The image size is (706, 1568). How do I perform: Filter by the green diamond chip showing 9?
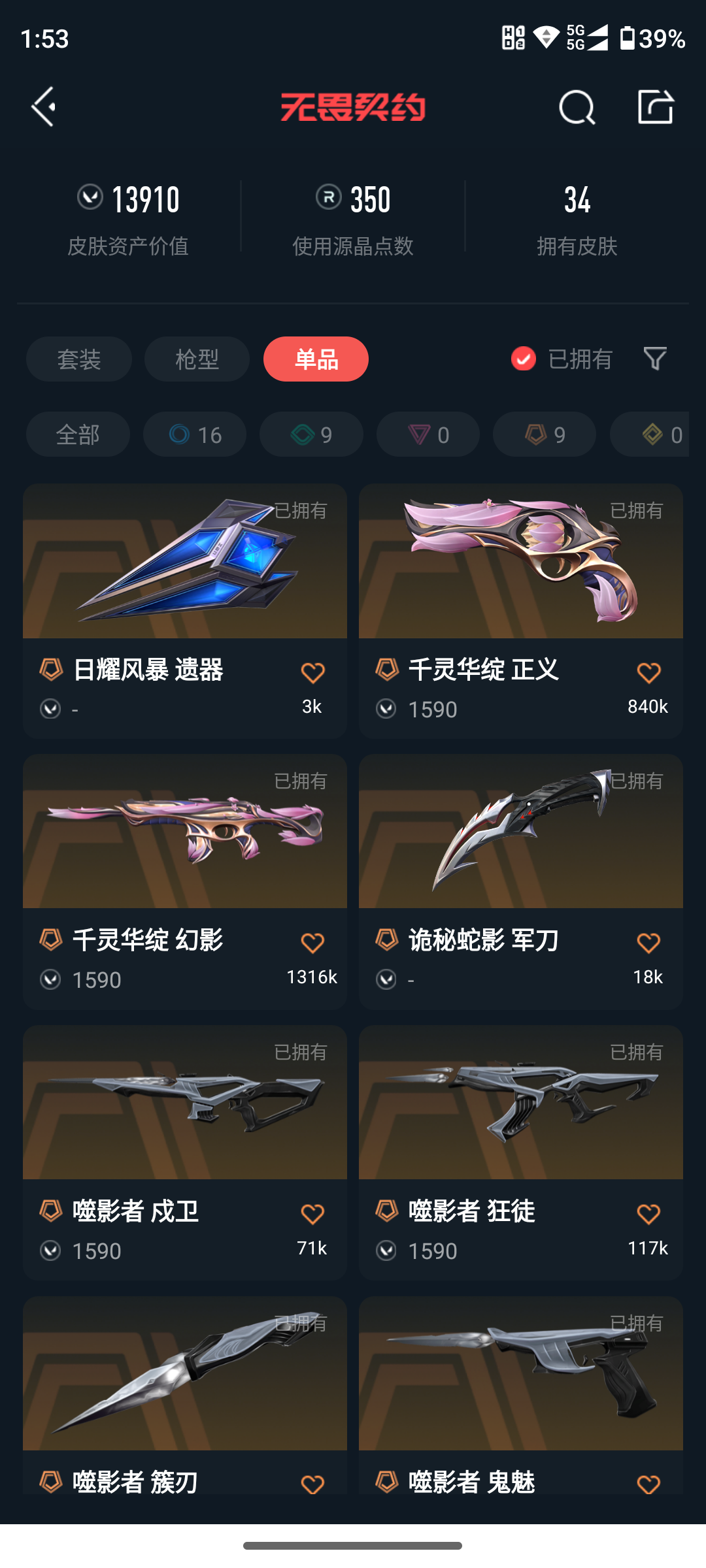311,434
